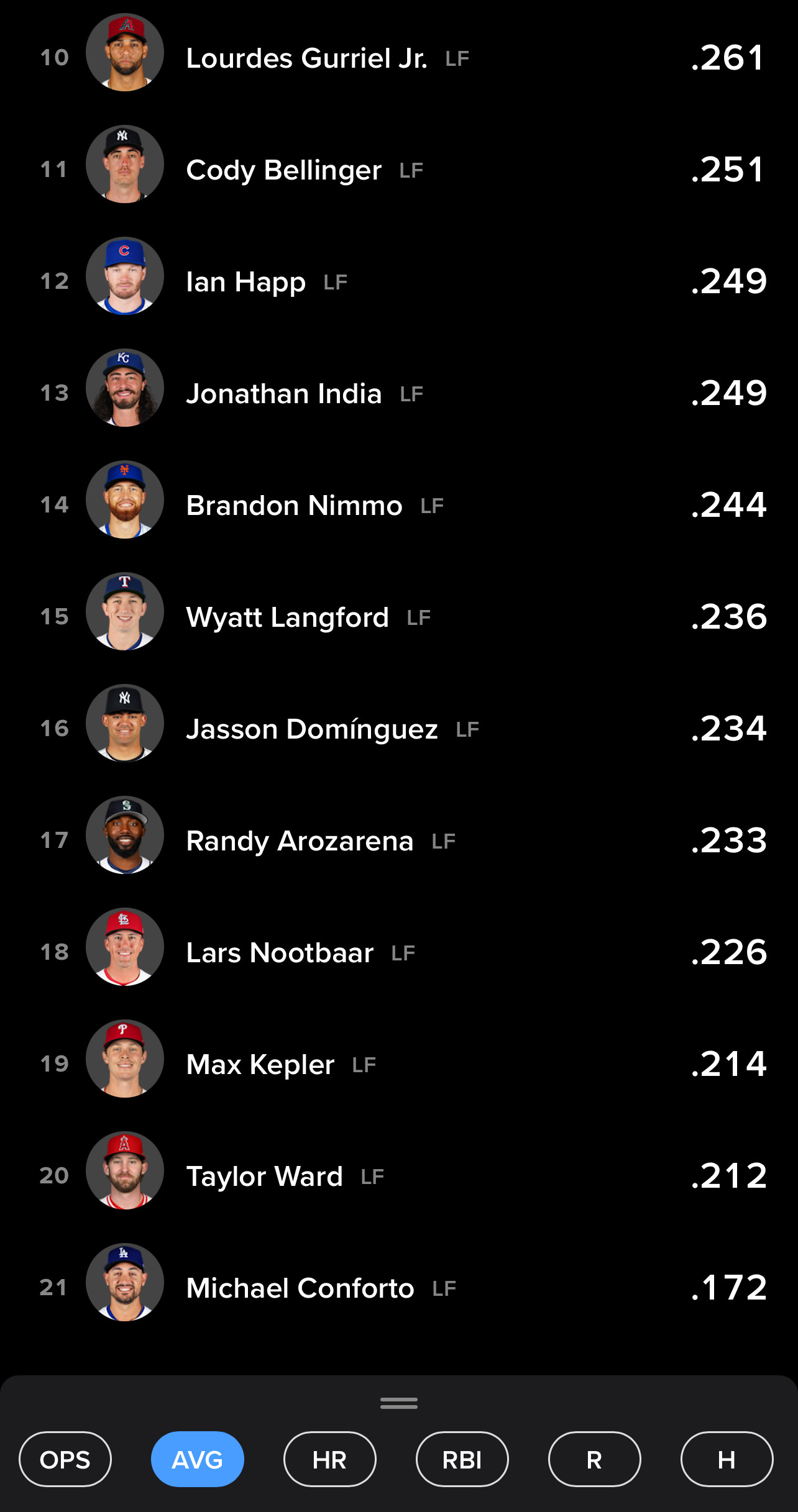Switch to the H stat chip
798x1512 pixels.
(x=727, y=1459)
